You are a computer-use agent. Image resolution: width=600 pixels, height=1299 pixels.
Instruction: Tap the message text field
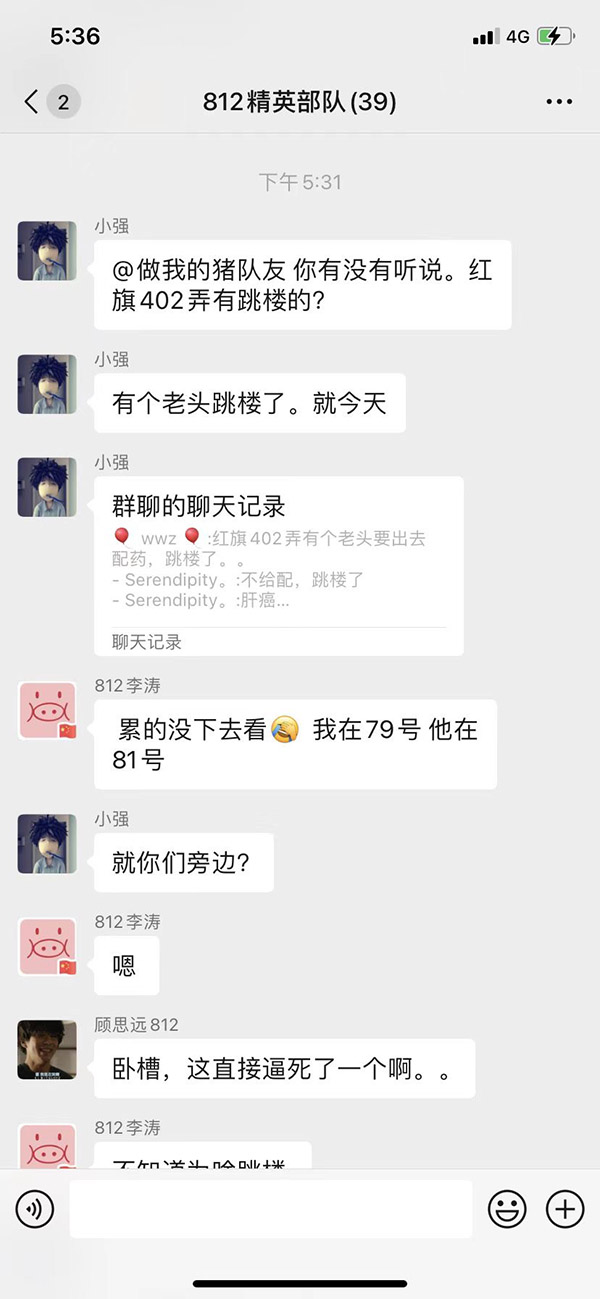click(270, 1209)
